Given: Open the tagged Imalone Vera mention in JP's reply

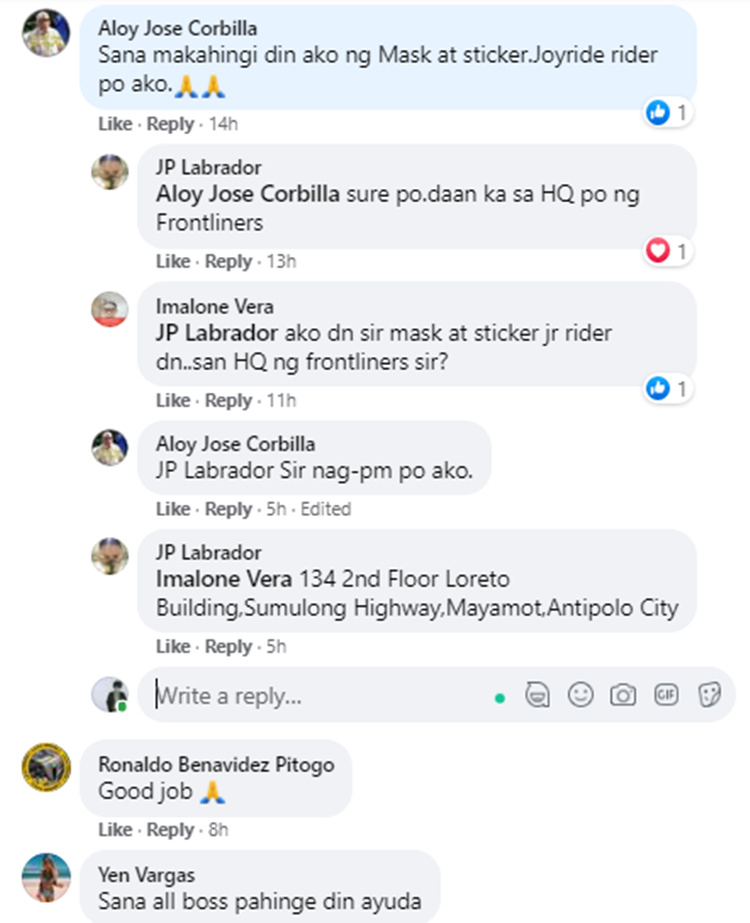Looking at the screenshot, I should 223,579.
